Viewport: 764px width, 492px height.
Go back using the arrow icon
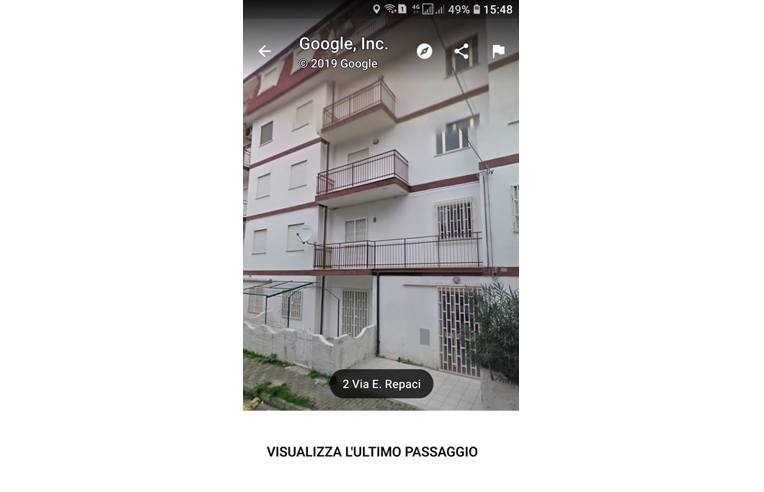pos(265,51)
